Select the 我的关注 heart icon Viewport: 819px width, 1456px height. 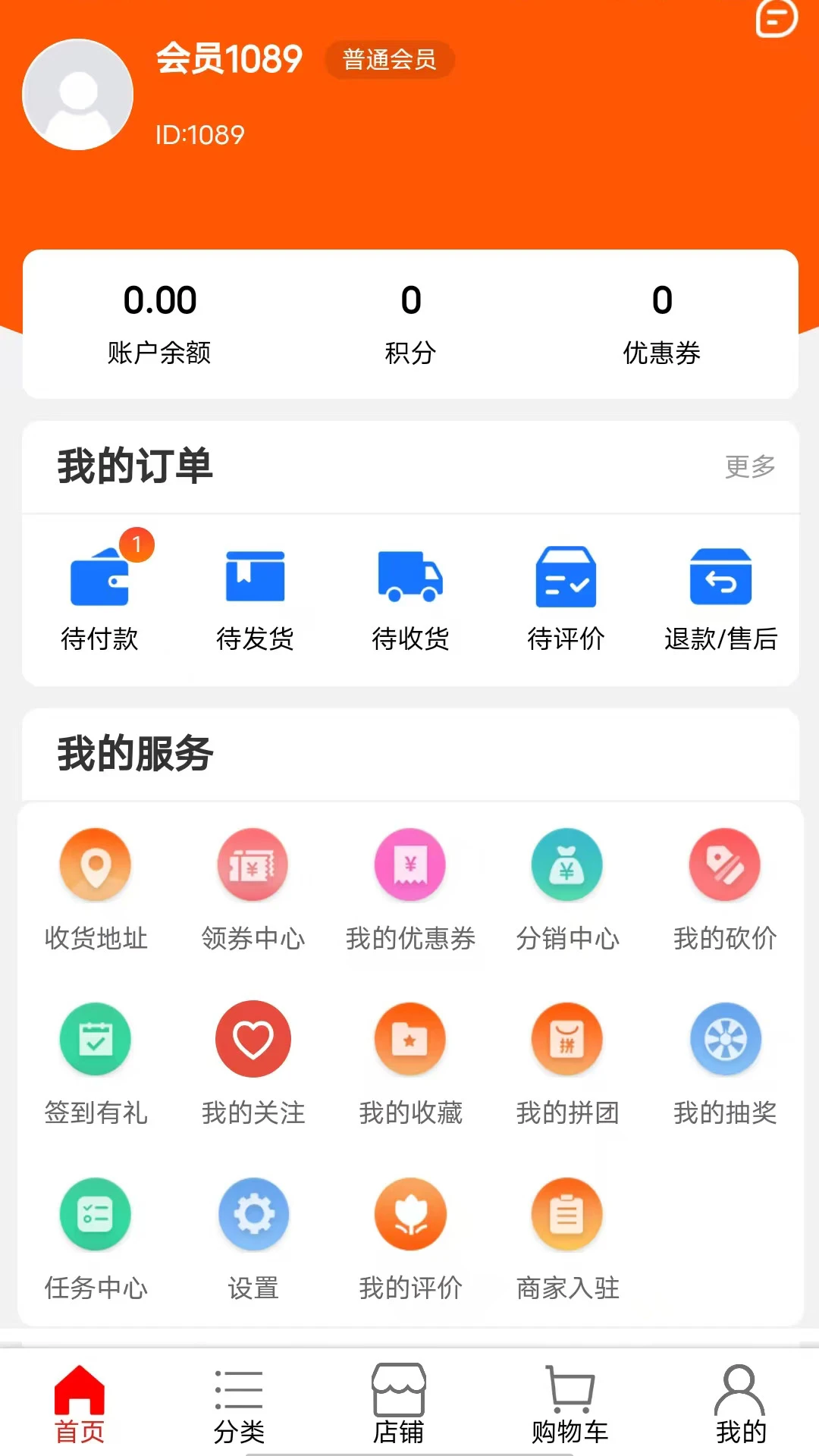tap(253, 1039)
